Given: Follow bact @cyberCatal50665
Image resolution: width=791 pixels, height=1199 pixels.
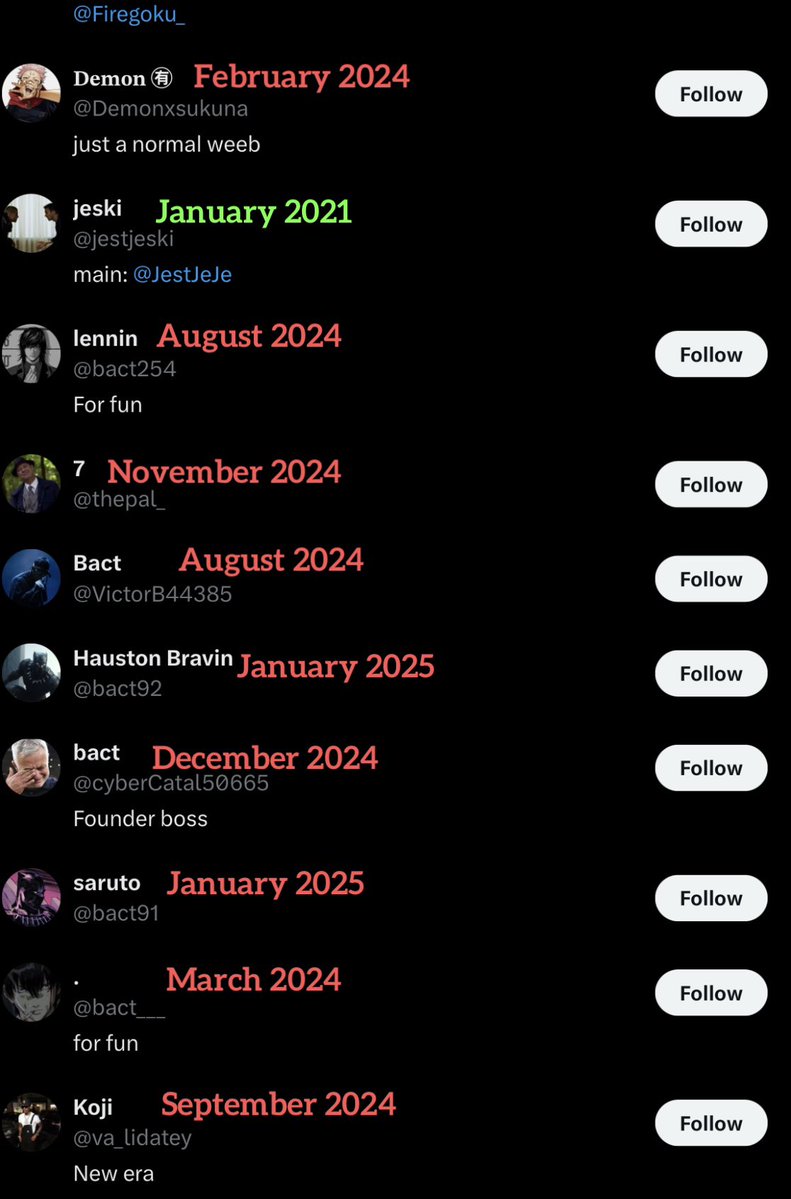Looking at the screenshot, I should 710,768.
